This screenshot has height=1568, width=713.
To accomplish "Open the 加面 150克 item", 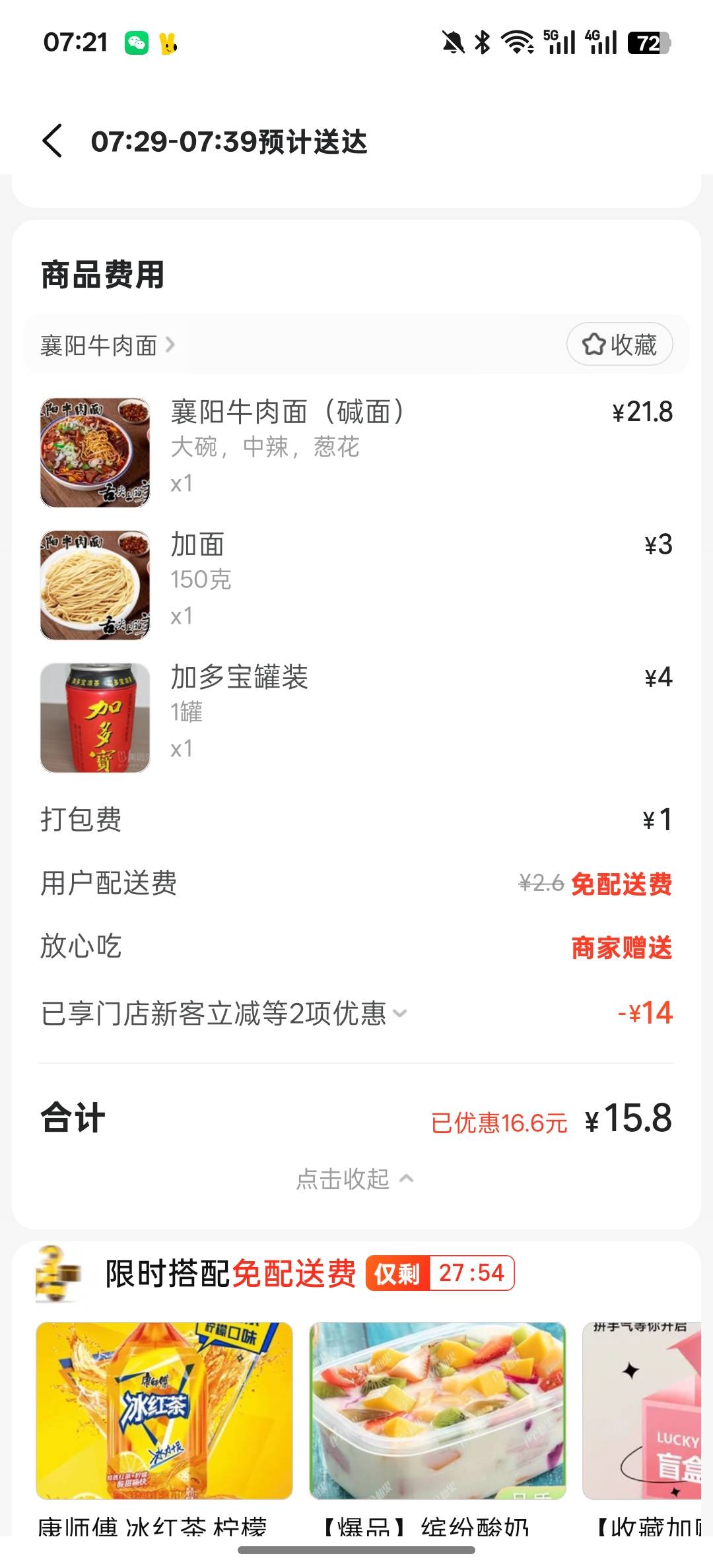I will [198, 545].
